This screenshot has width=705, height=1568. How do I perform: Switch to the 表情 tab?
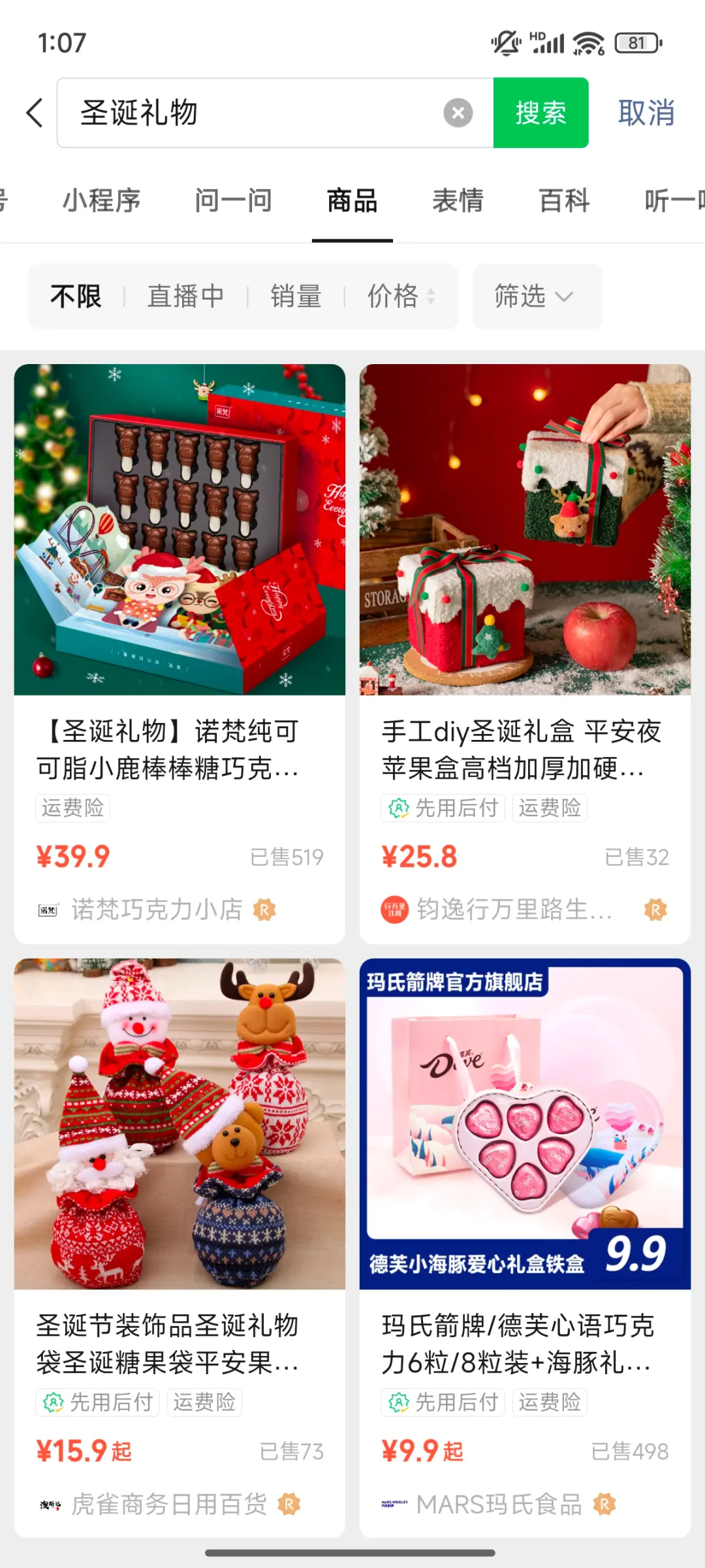458,200
